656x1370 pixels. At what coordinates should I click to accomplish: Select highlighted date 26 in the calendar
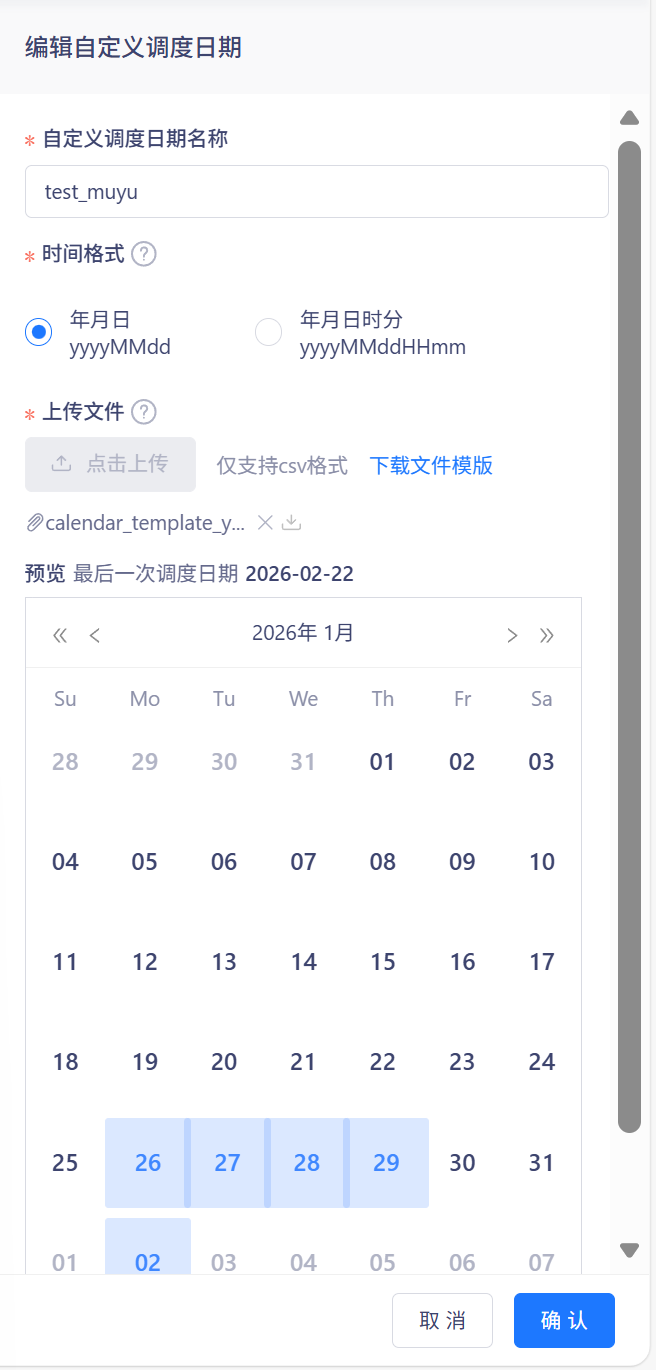click(x=147, y=1163)
